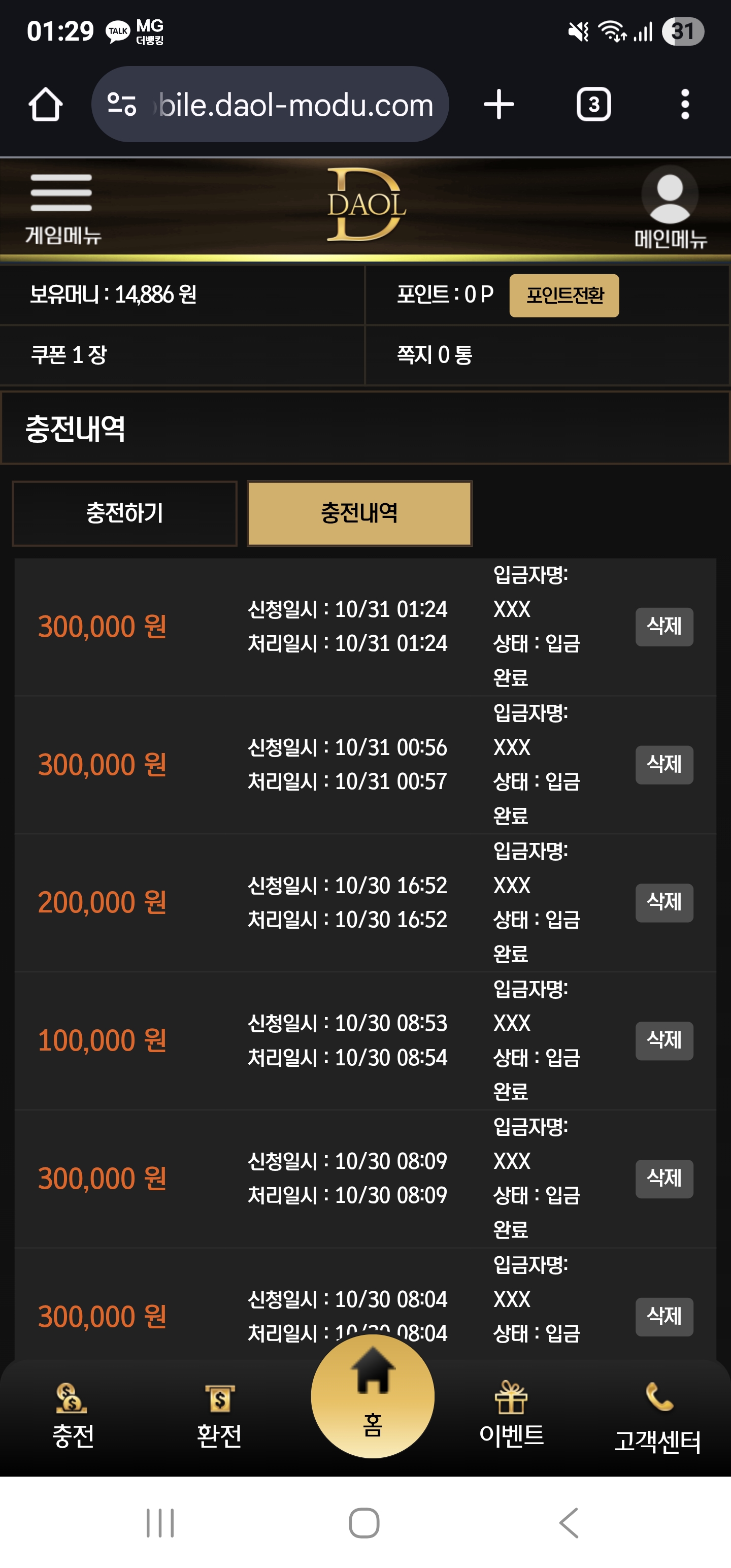This screenshot has height=1568, width=731.
Task: Open the browser overflow menu
Action: tap(685, 104)
